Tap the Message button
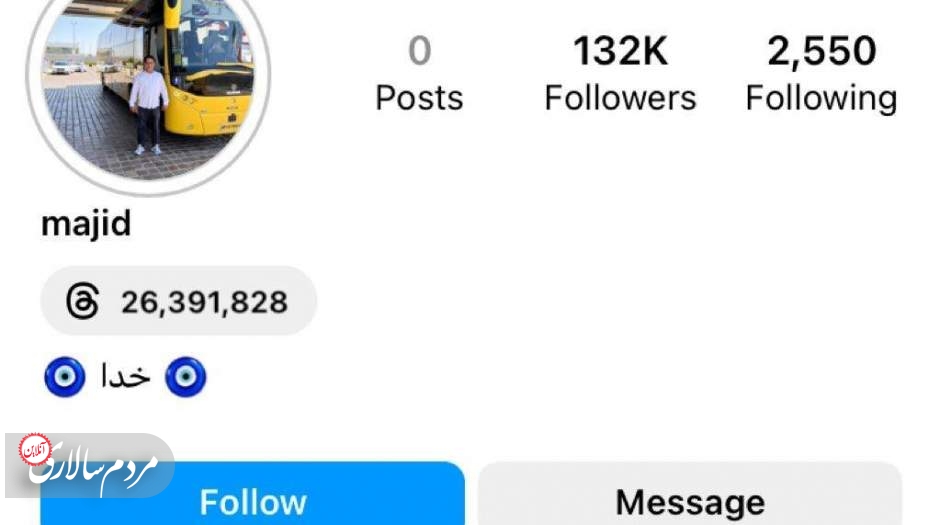940x525 pixels. [690, 499]
